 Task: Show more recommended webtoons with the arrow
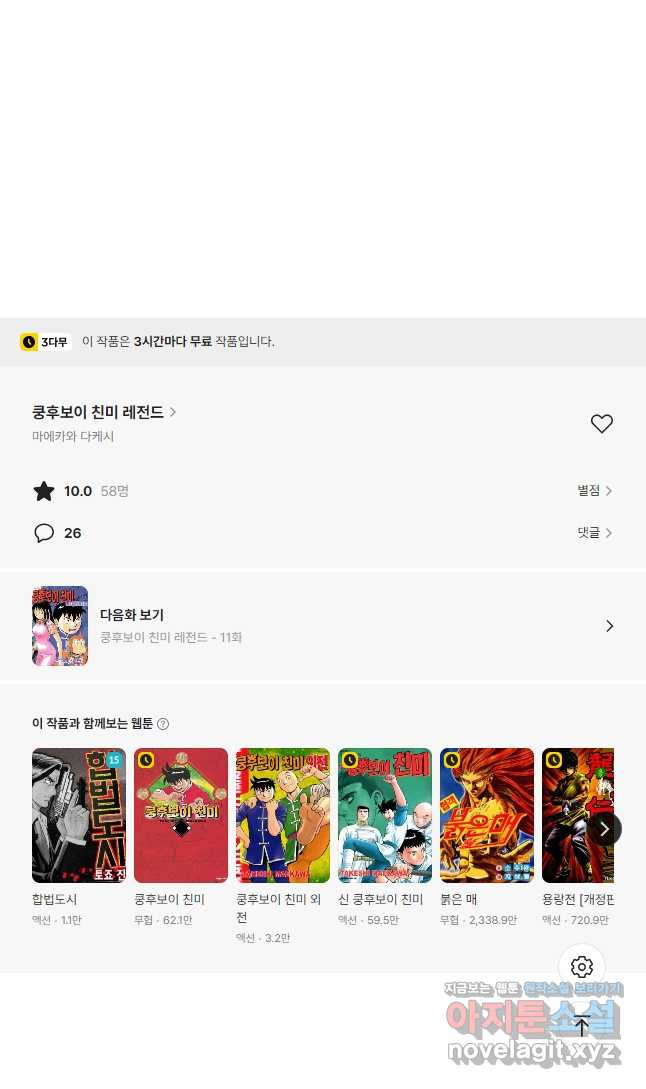(603, 828)
